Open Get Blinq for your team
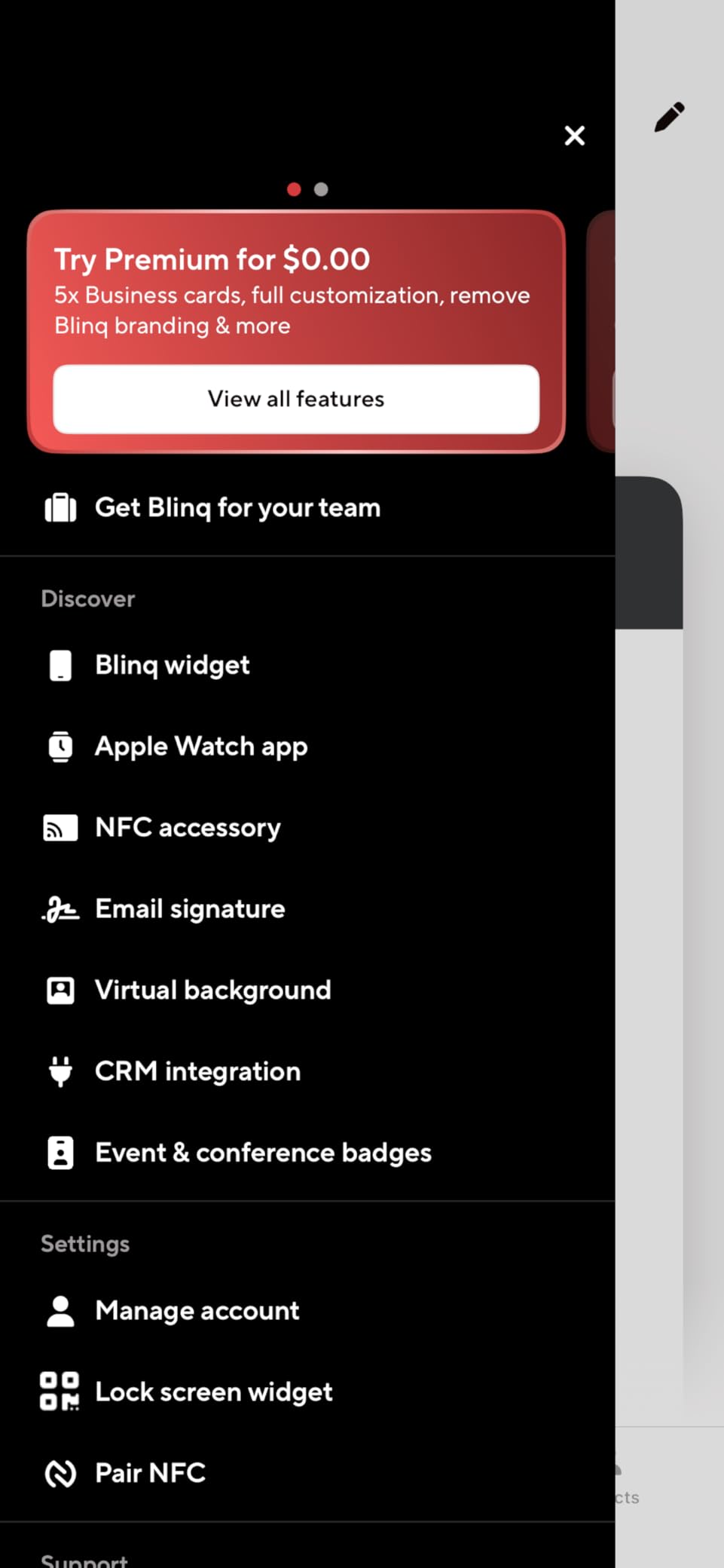Screen dimensions: 724x1568 coord(237,507)
